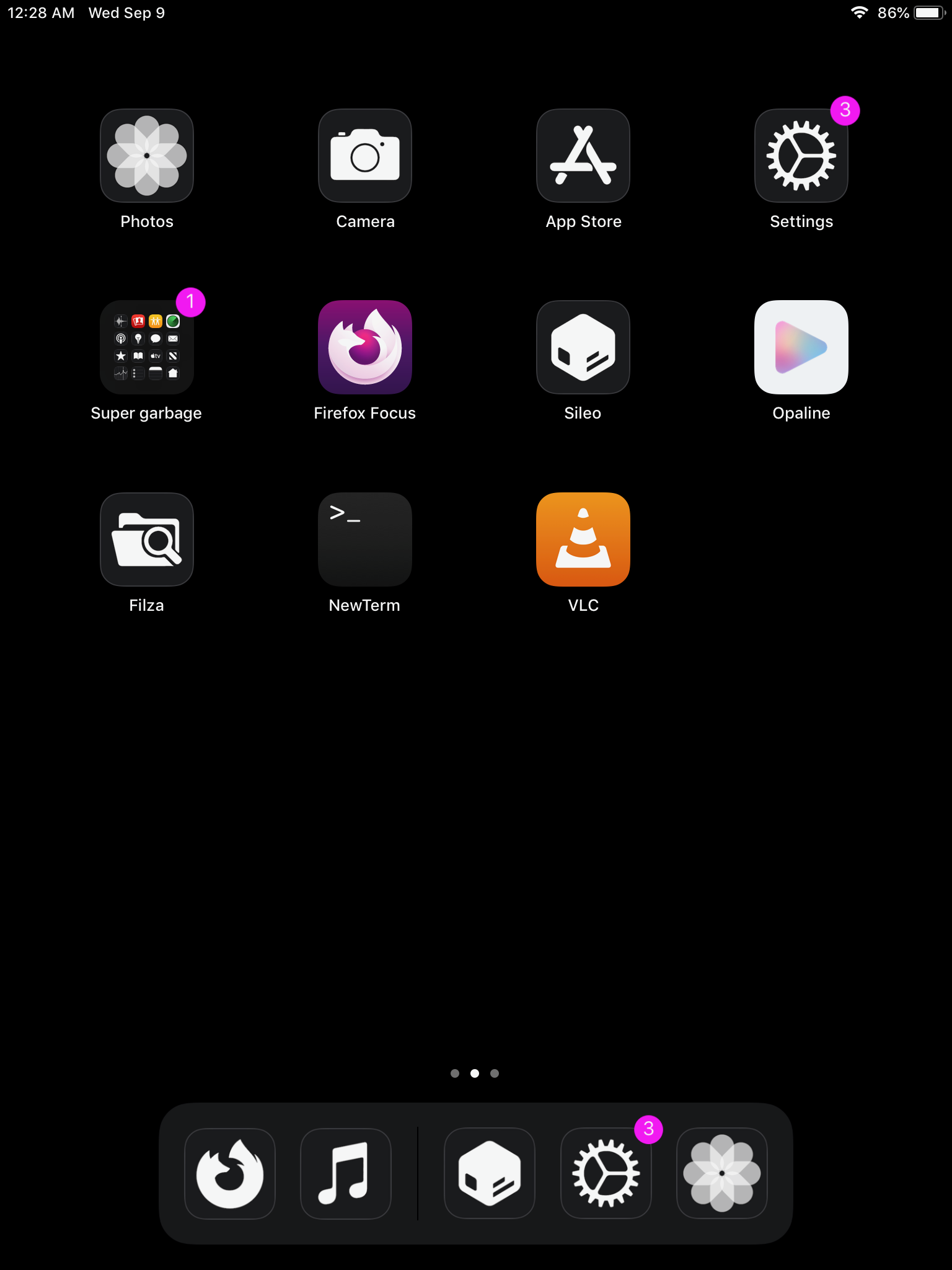This screenshot has height=1270, width=952.
Task: Open Sileo from the home screen grid
Action: click(x=583, y=347)
